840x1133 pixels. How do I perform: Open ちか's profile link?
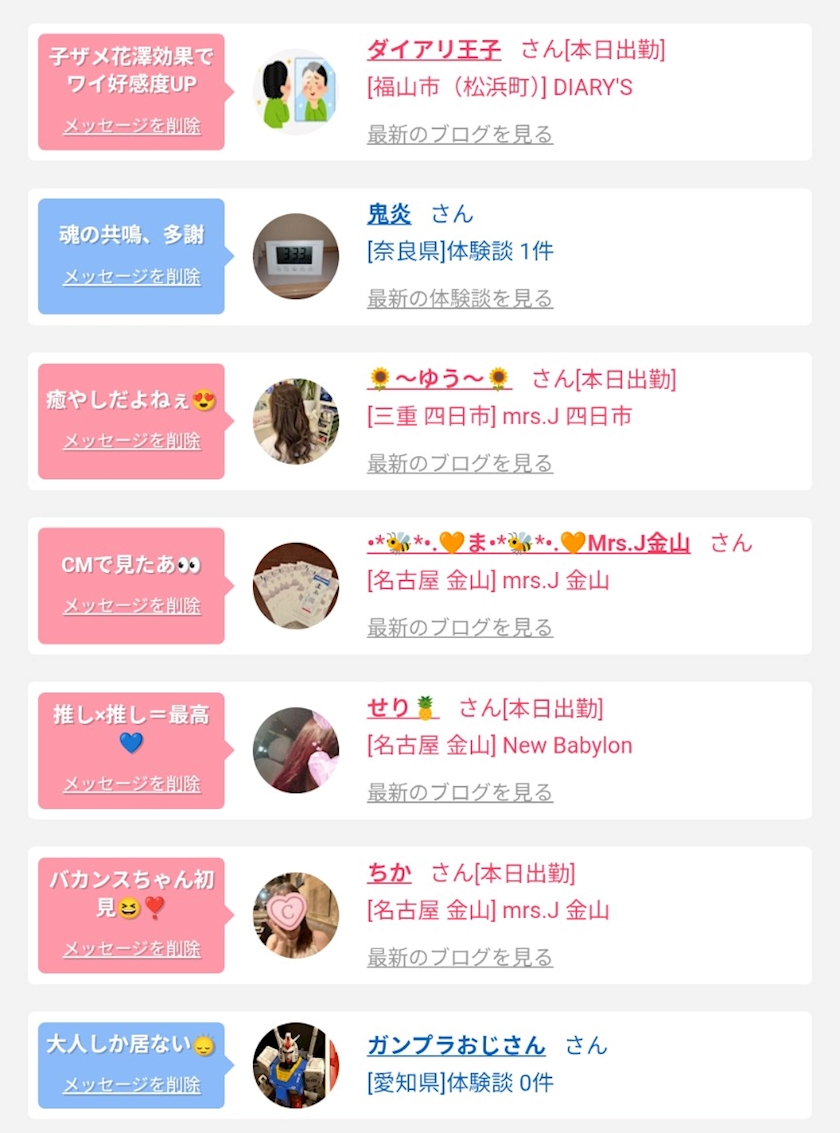(x=389, y=872)
